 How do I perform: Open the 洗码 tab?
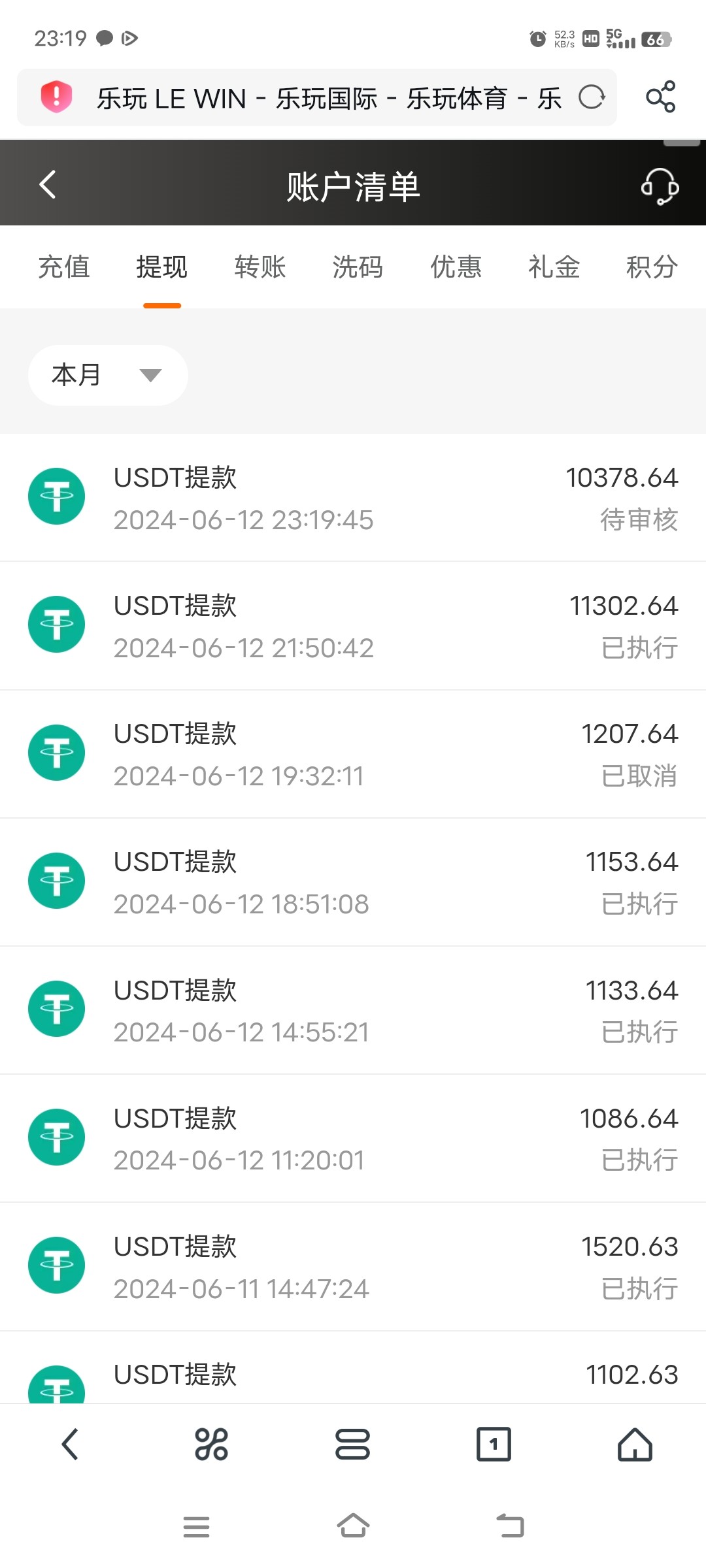[x=358, y=267]
